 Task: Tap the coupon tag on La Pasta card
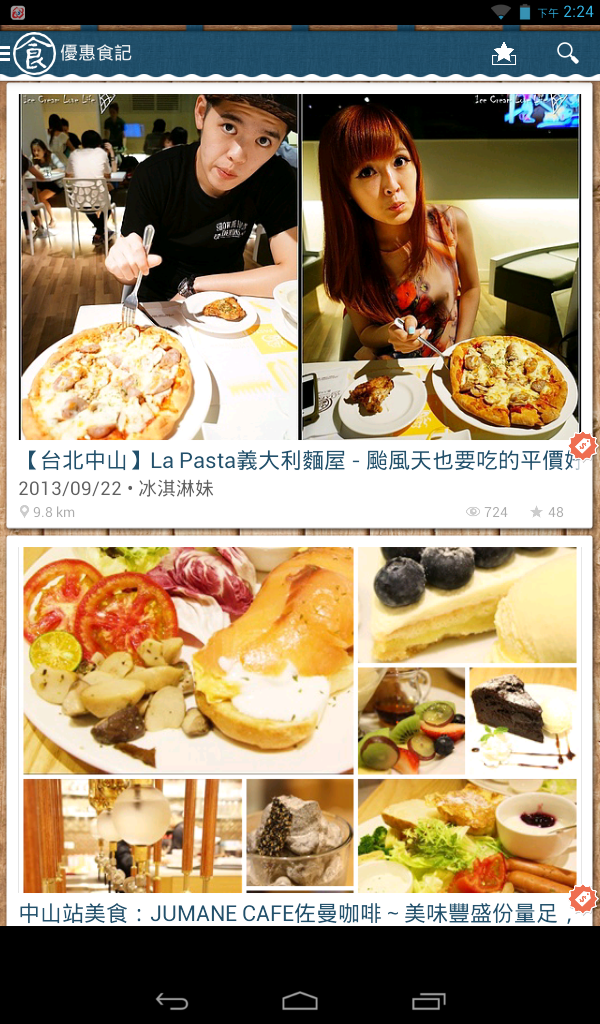pyautogui.click(x=583, y=446)
